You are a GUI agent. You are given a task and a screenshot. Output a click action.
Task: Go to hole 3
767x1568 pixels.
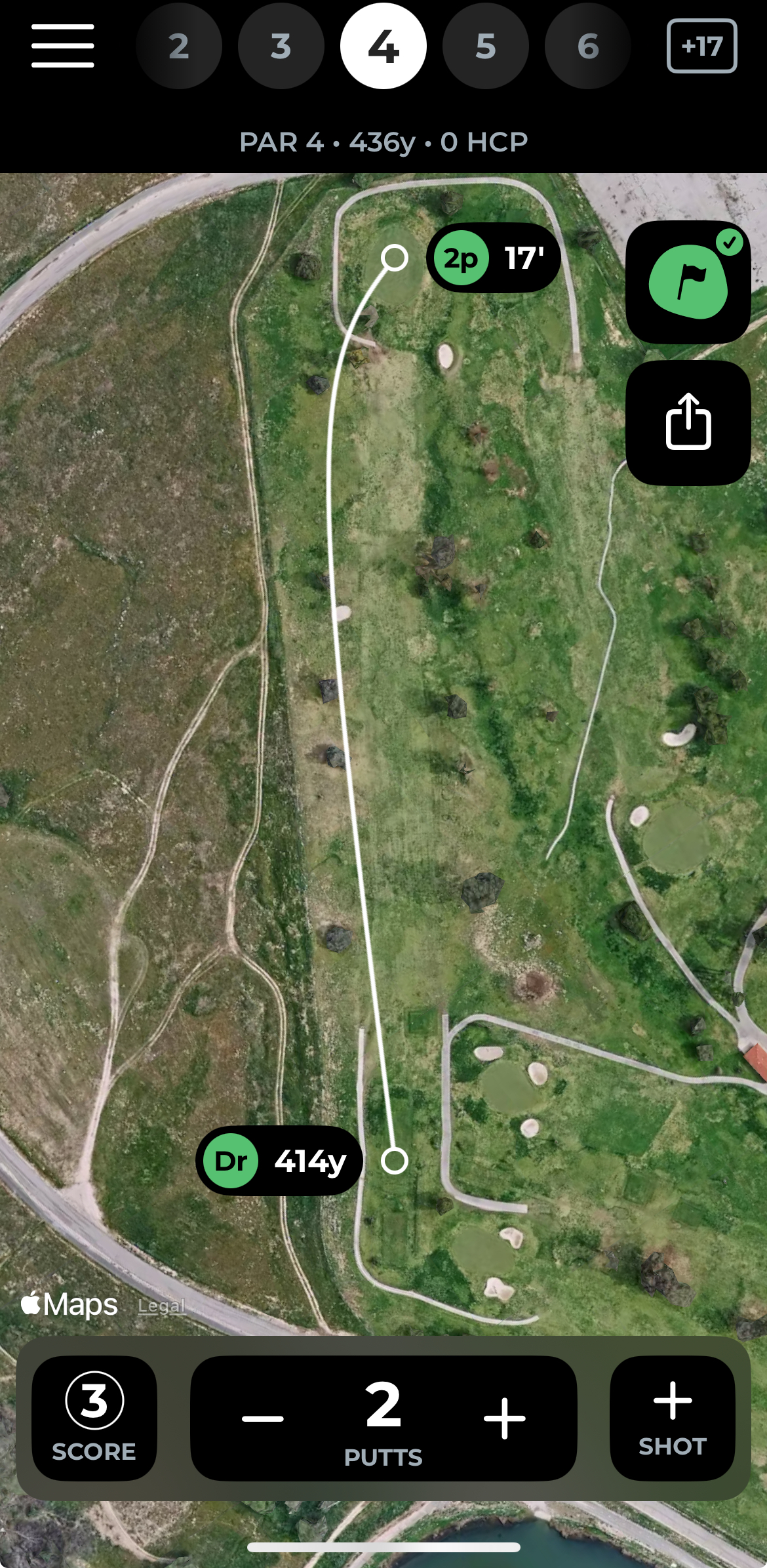click(281, 46)
